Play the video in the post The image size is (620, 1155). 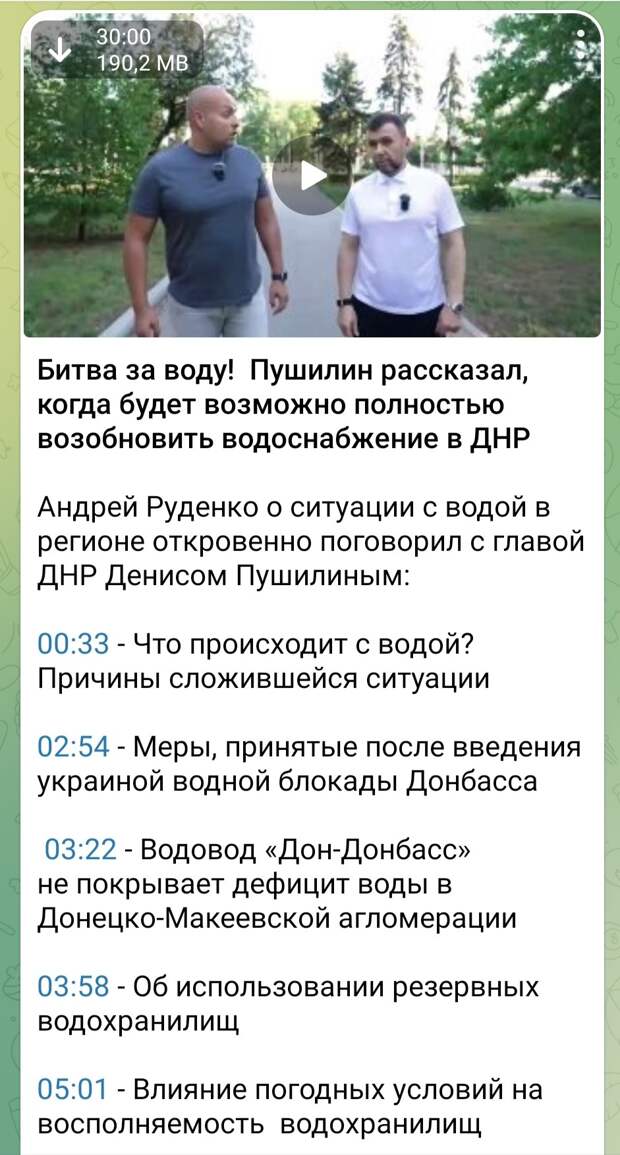[x=310, y=176]
